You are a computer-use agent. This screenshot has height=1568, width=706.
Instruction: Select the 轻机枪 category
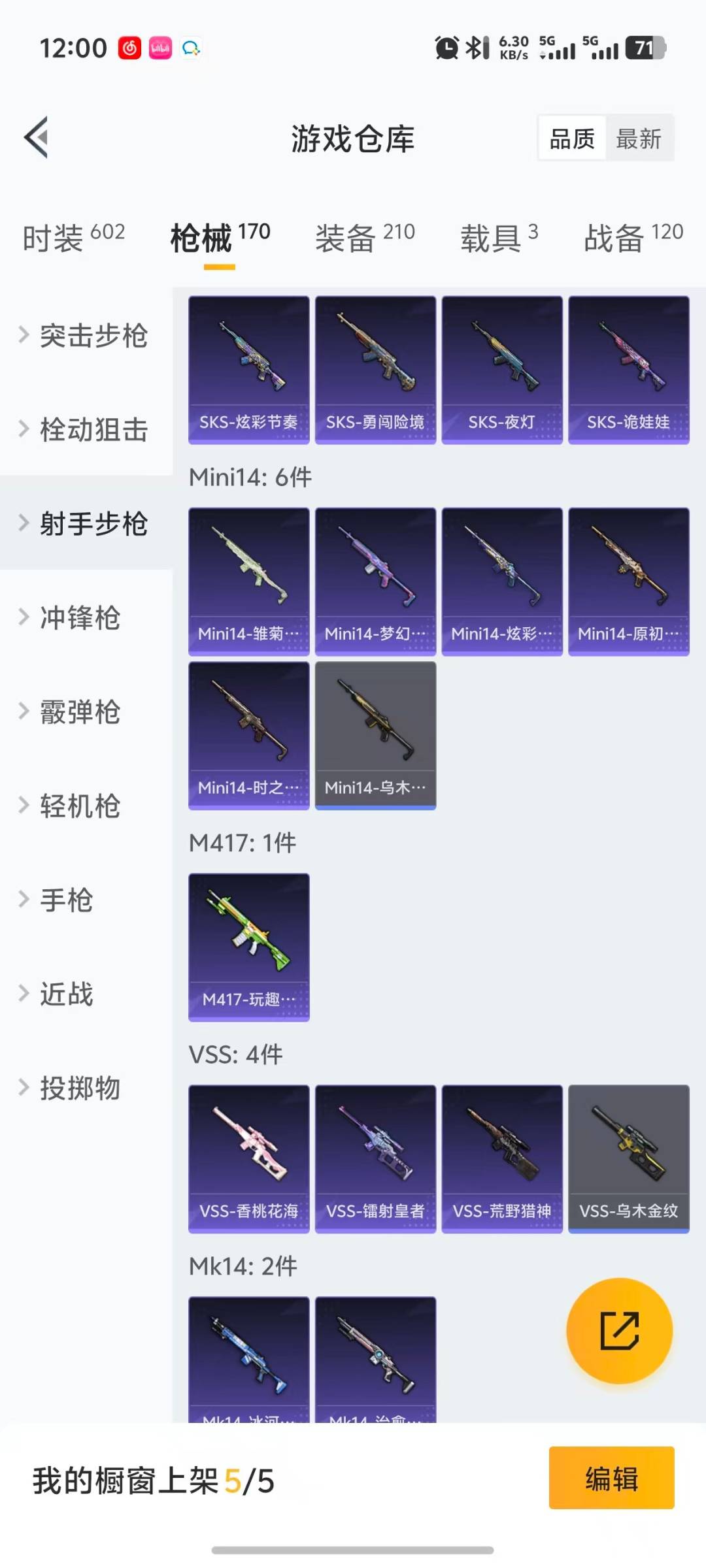[80, 806]
